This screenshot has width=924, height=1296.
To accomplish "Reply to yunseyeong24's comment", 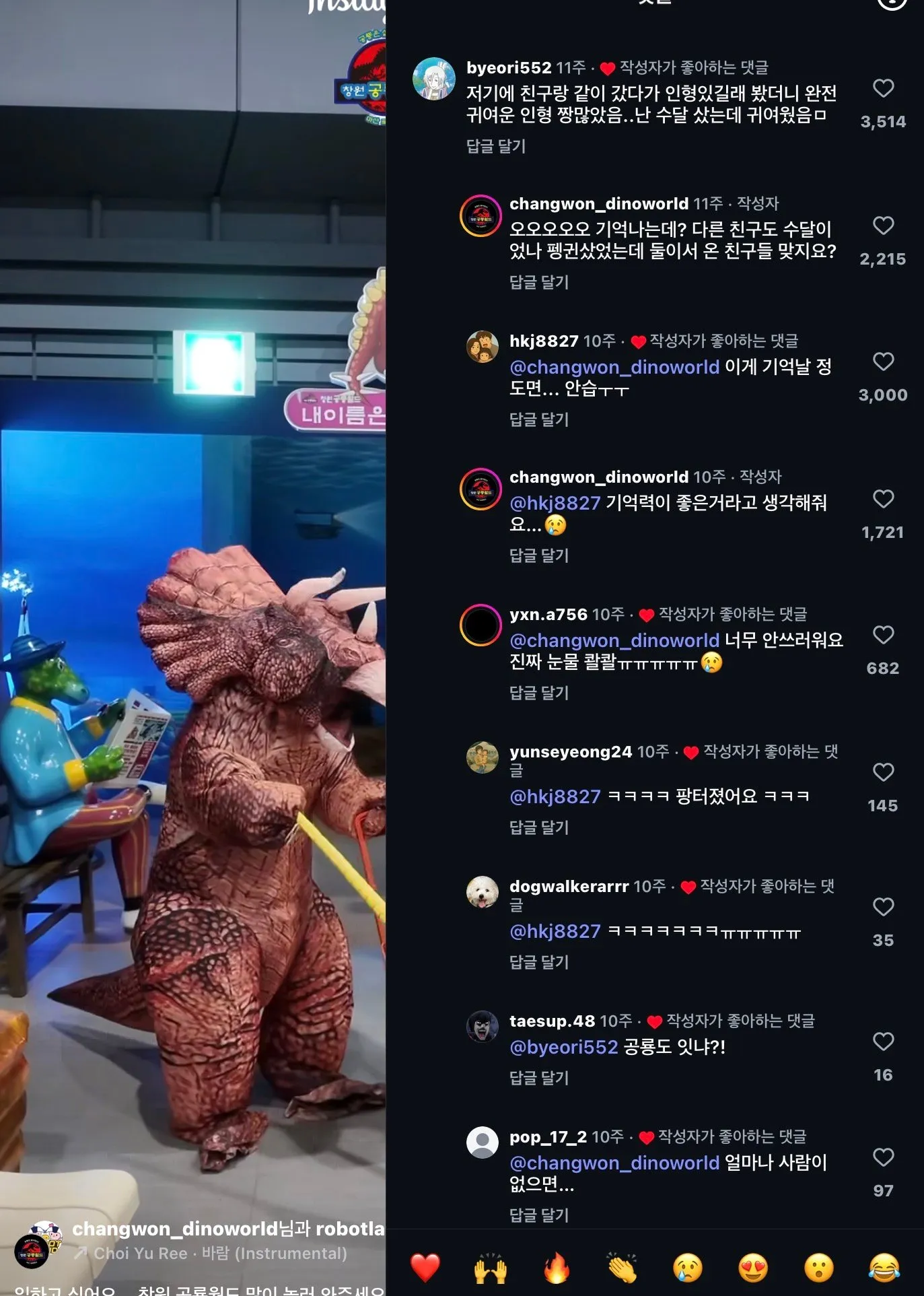I will click(x=539, y=827).
